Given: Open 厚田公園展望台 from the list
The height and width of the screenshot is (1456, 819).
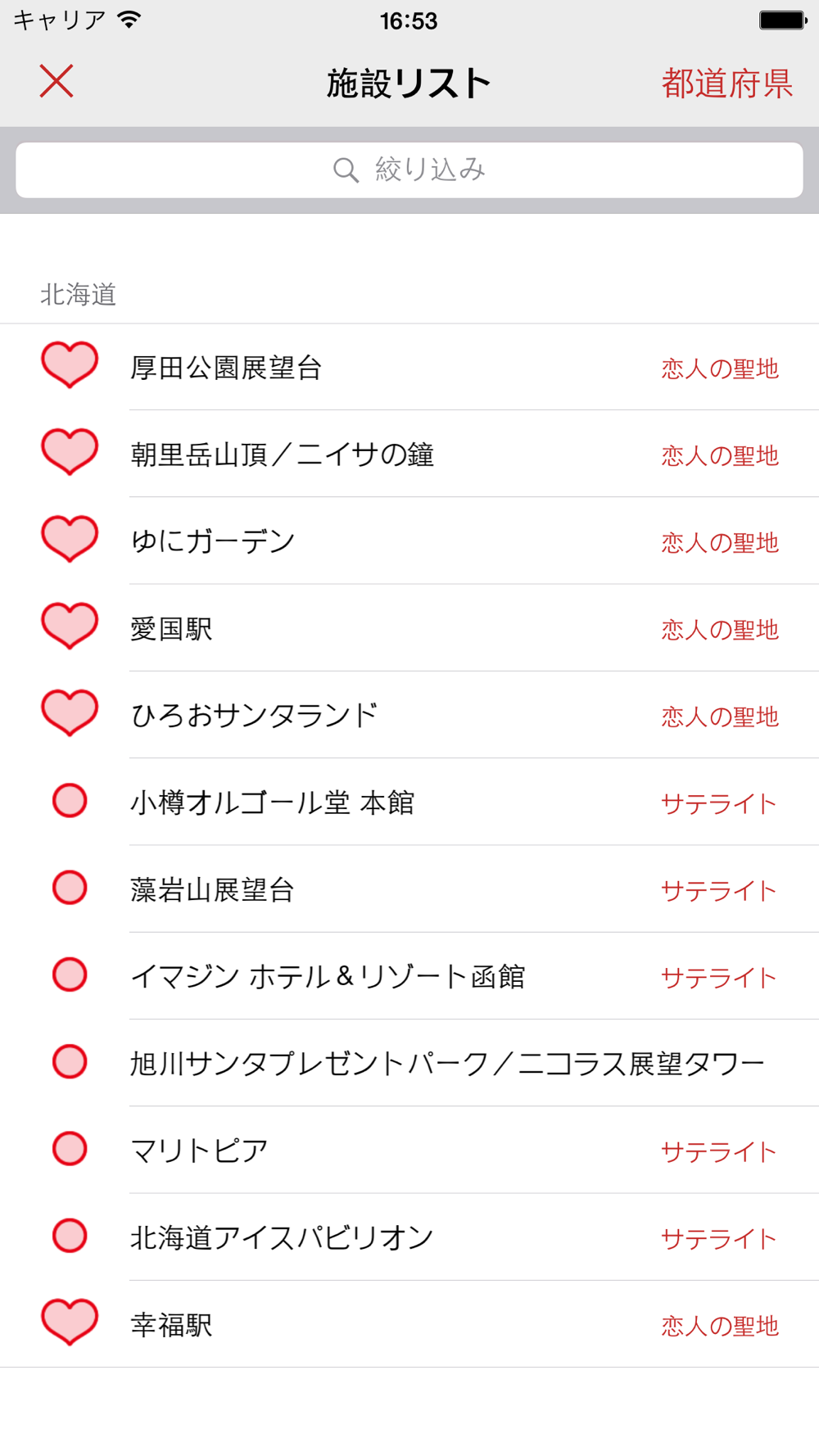Looking at the screenshot, I should [x=409, y=367].
